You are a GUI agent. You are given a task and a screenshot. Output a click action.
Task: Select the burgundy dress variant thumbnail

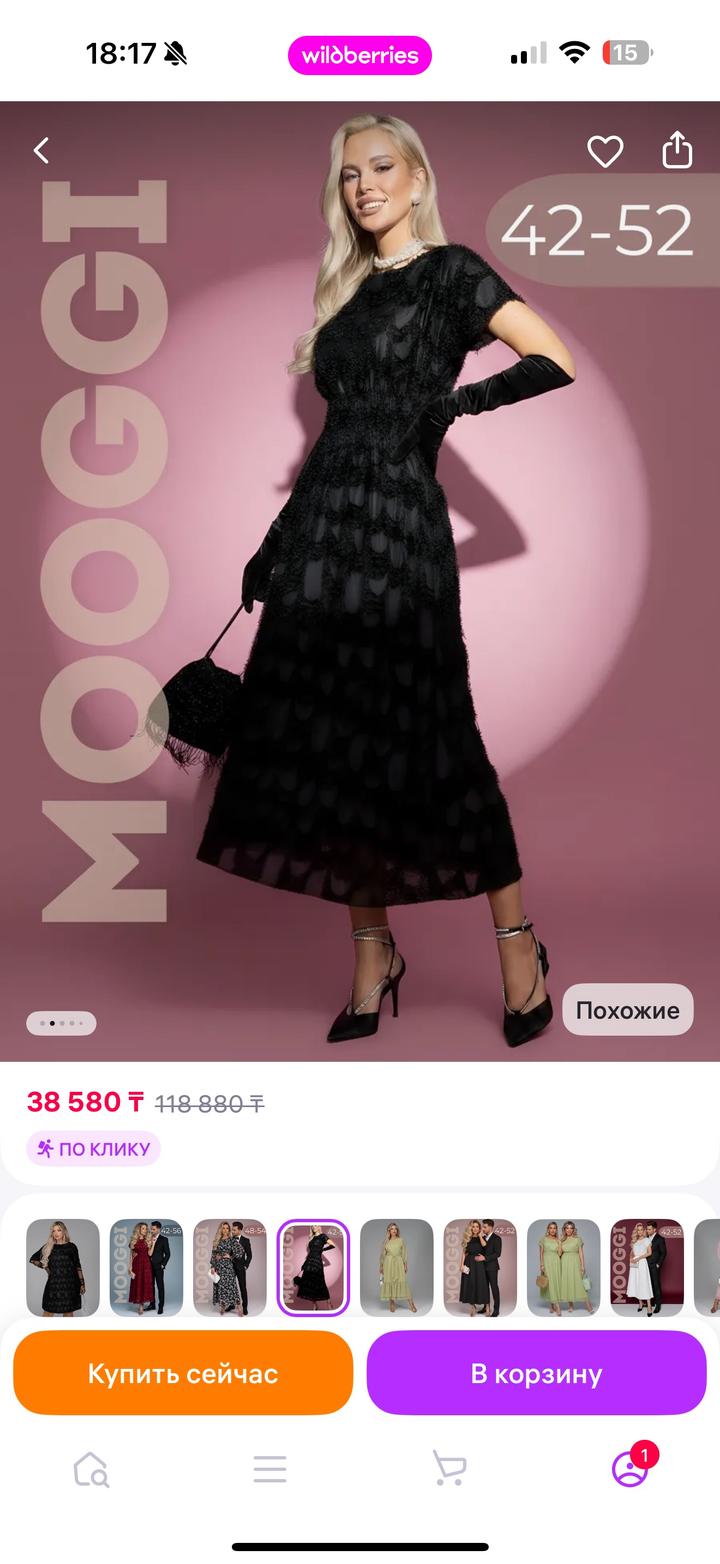point(146,1267)
